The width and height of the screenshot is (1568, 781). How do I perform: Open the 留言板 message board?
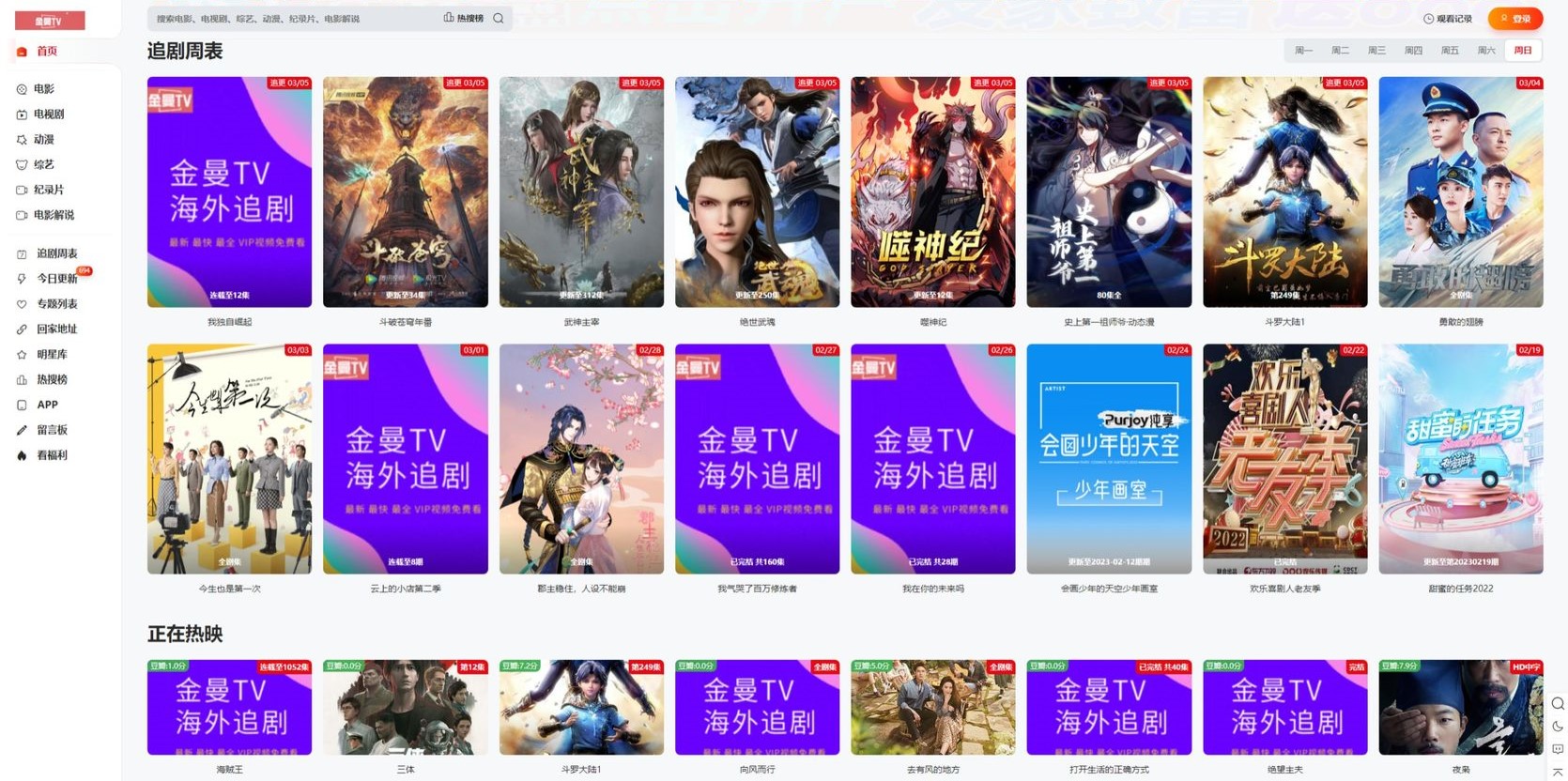[x=52, y=430]
